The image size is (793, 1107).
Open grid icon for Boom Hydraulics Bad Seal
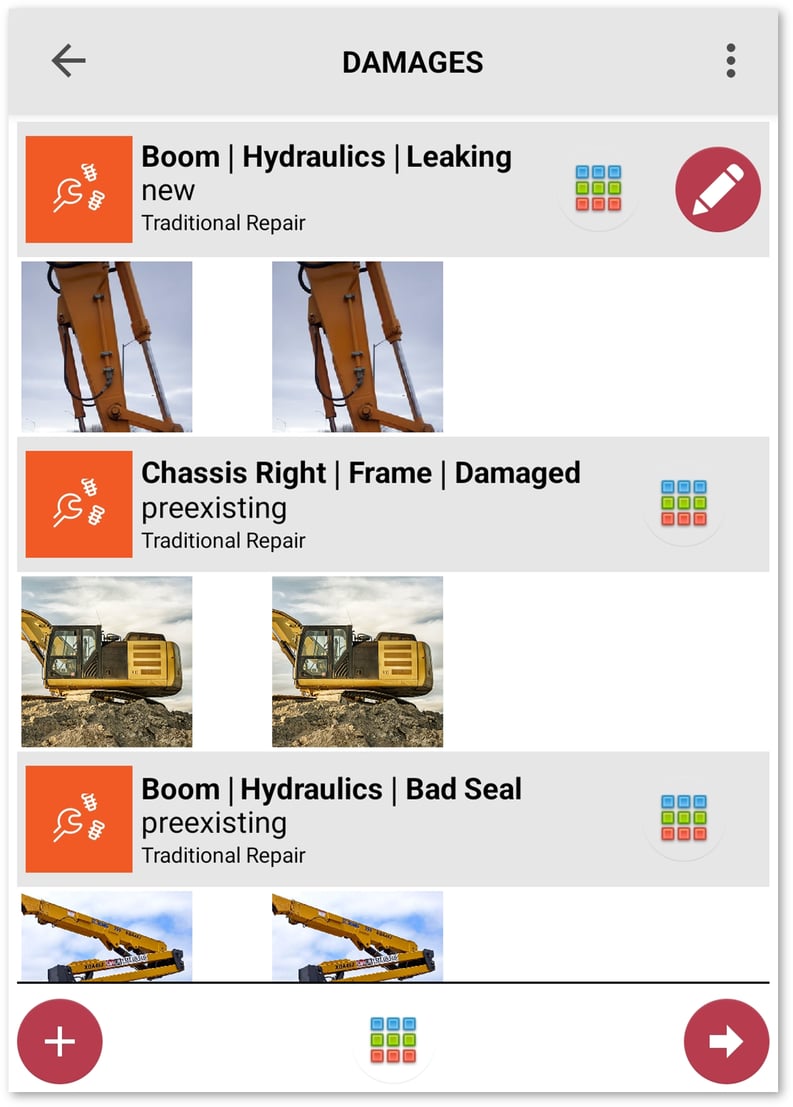(684, 818)
